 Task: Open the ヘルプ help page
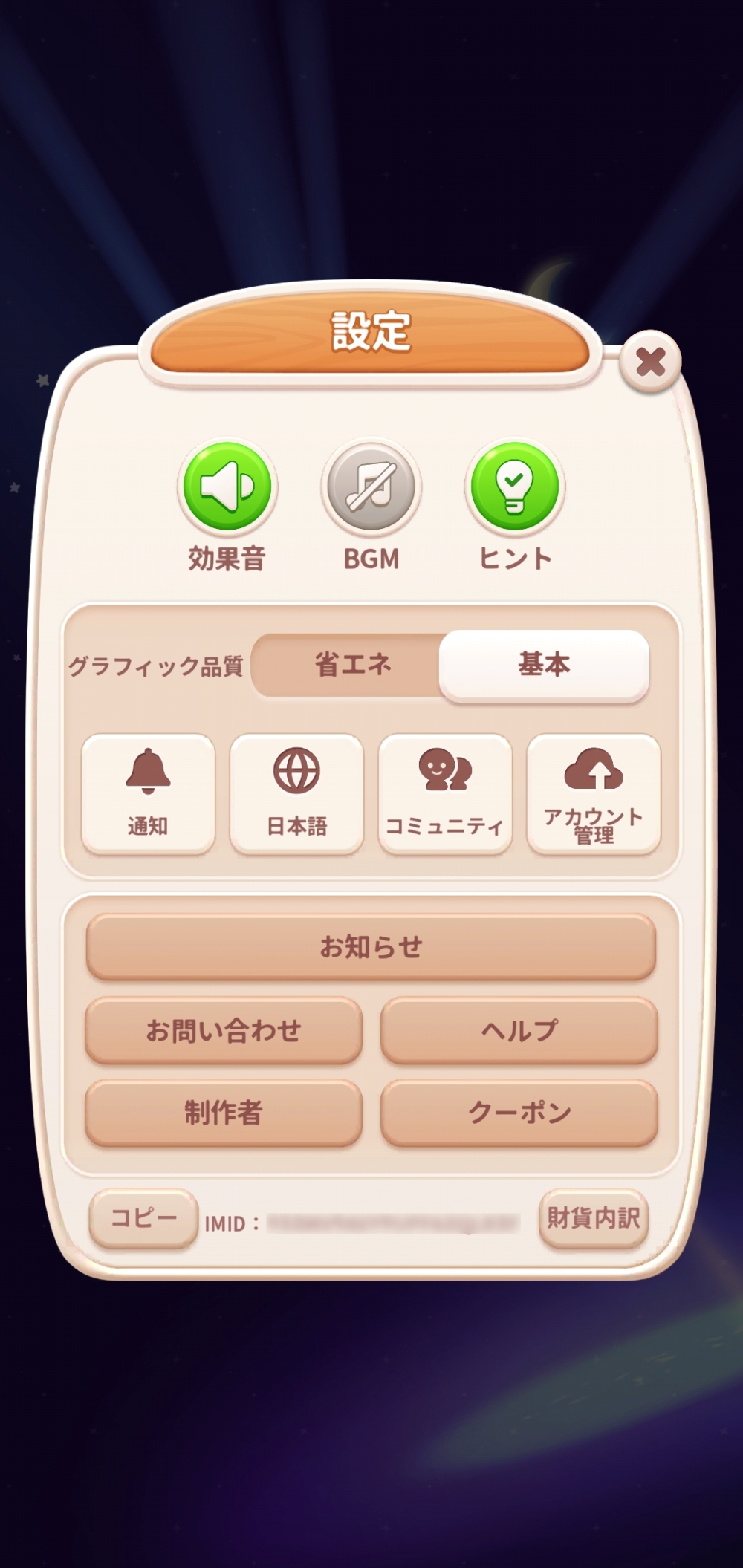tap(519, 1030)
